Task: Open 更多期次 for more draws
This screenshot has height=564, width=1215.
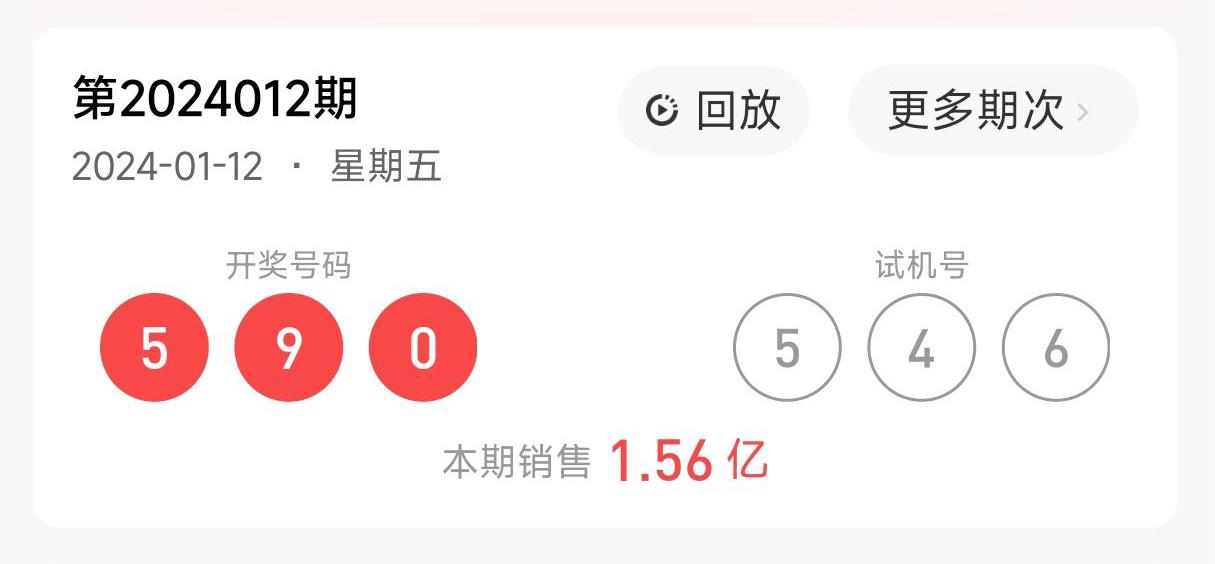Action: click(x=991, y=110)
